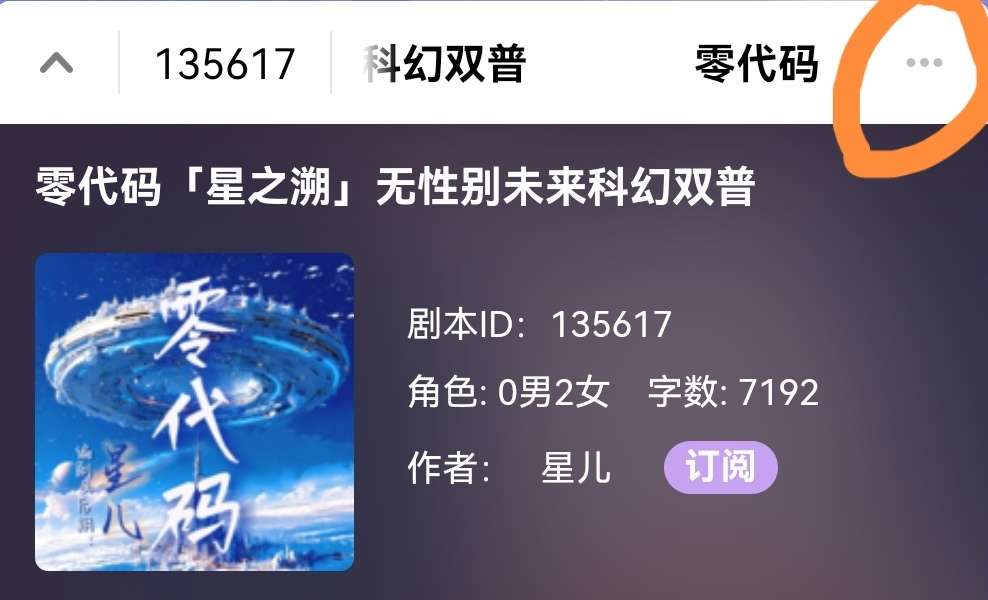Image resolution: width=988 pixels, height=600 pixels.
Task: Subscribe to author 星儿 via 订阅
Action: [x=720, y=467]
